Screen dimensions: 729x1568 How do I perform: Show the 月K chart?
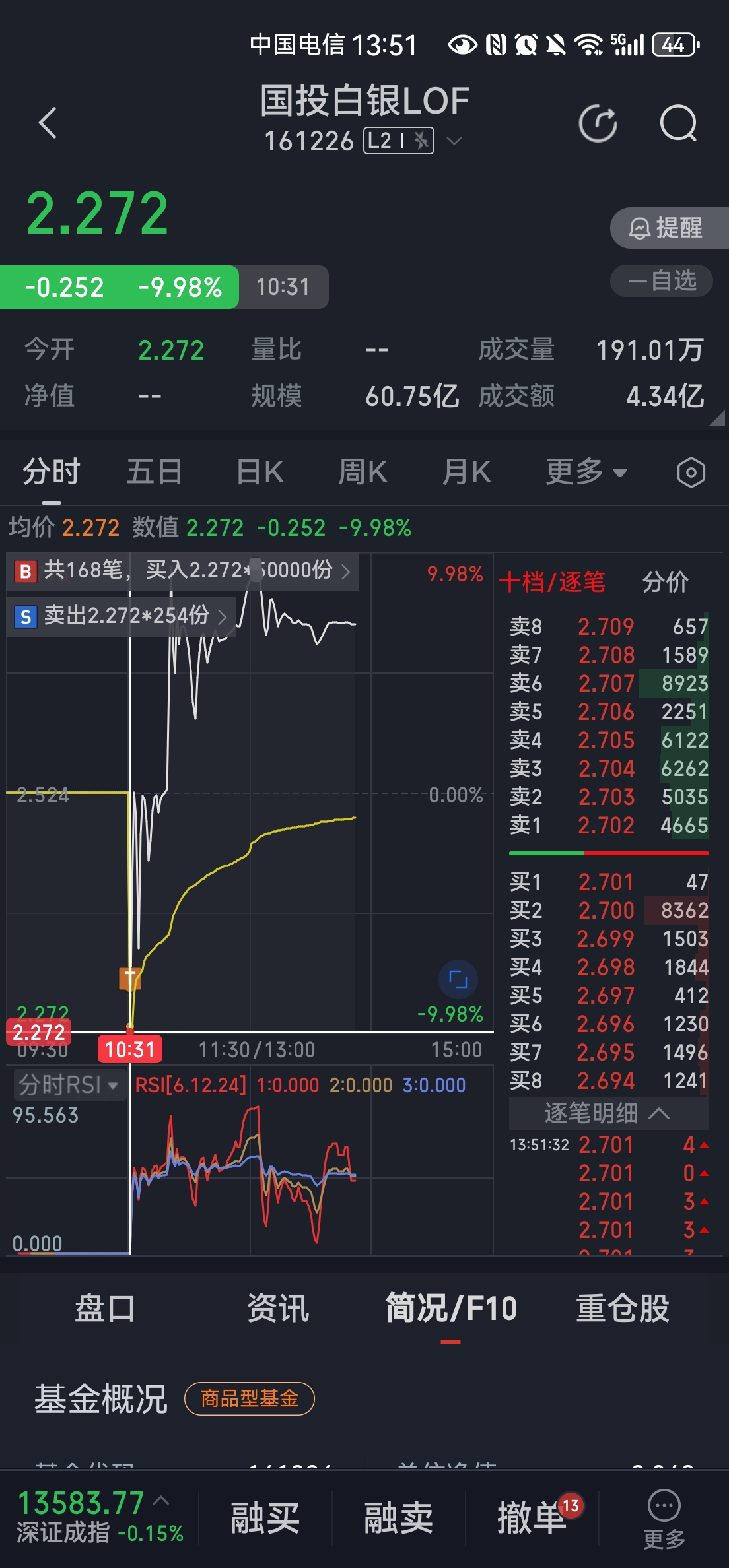466,473
